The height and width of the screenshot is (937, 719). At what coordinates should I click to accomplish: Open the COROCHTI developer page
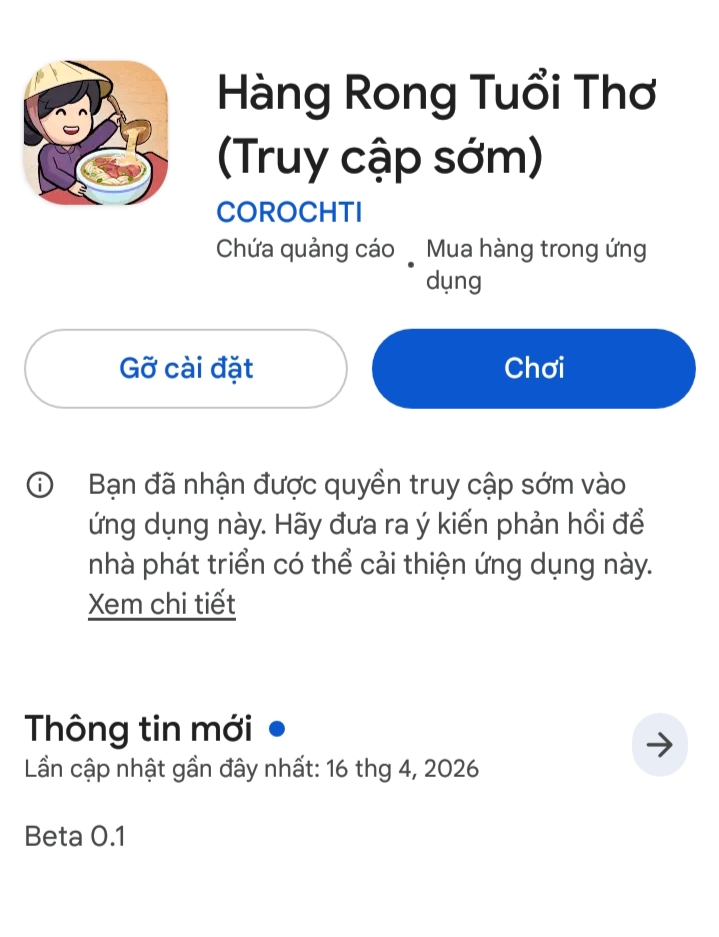point(289,212)
